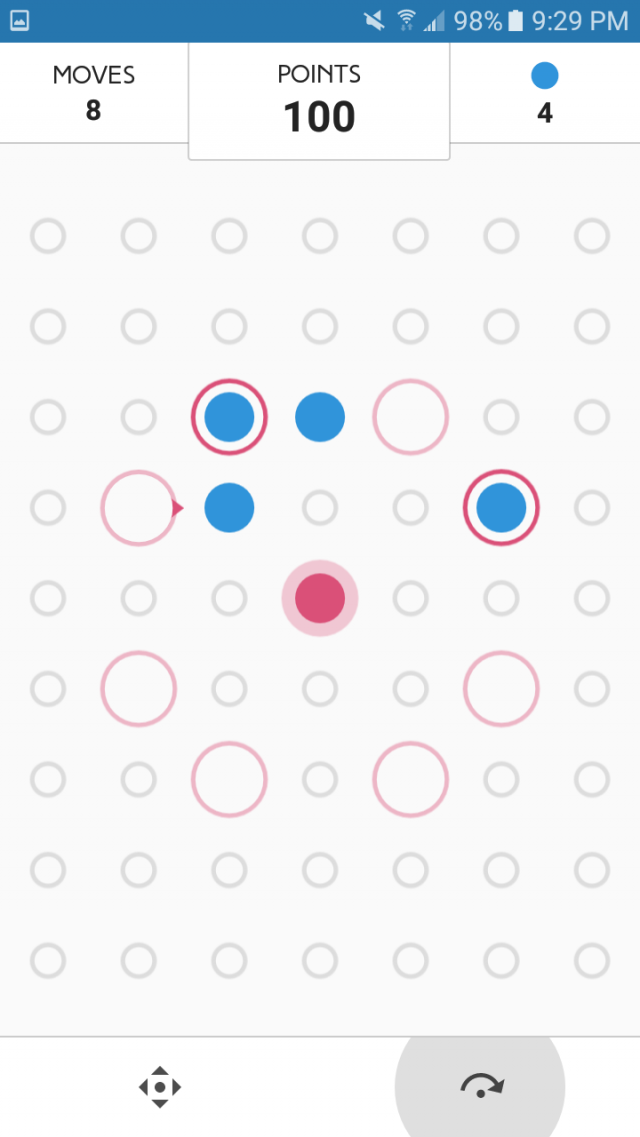
Task: Switch to the four-arrow move mode
Action: click(x=160, y=1087)
